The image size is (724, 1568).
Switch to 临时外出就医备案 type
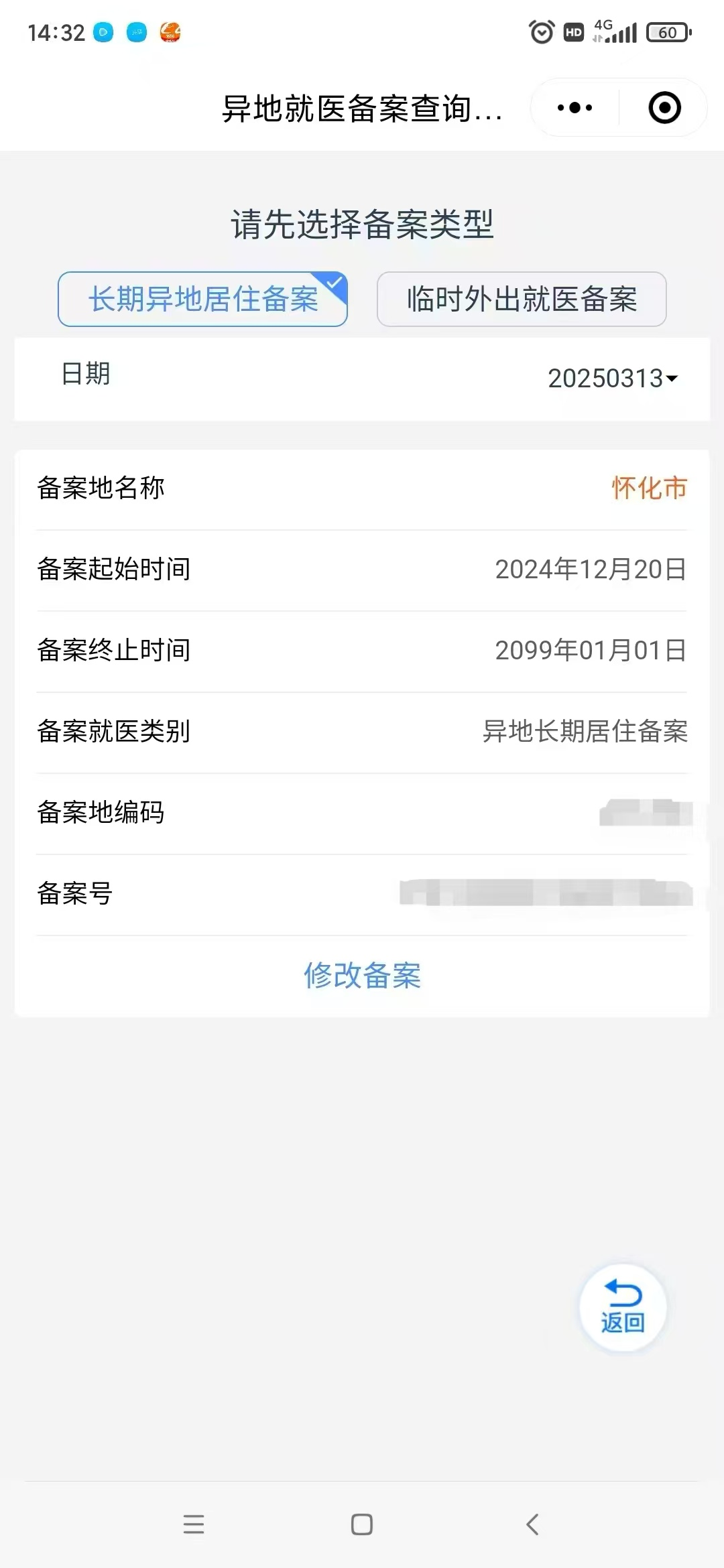[522, 299]
